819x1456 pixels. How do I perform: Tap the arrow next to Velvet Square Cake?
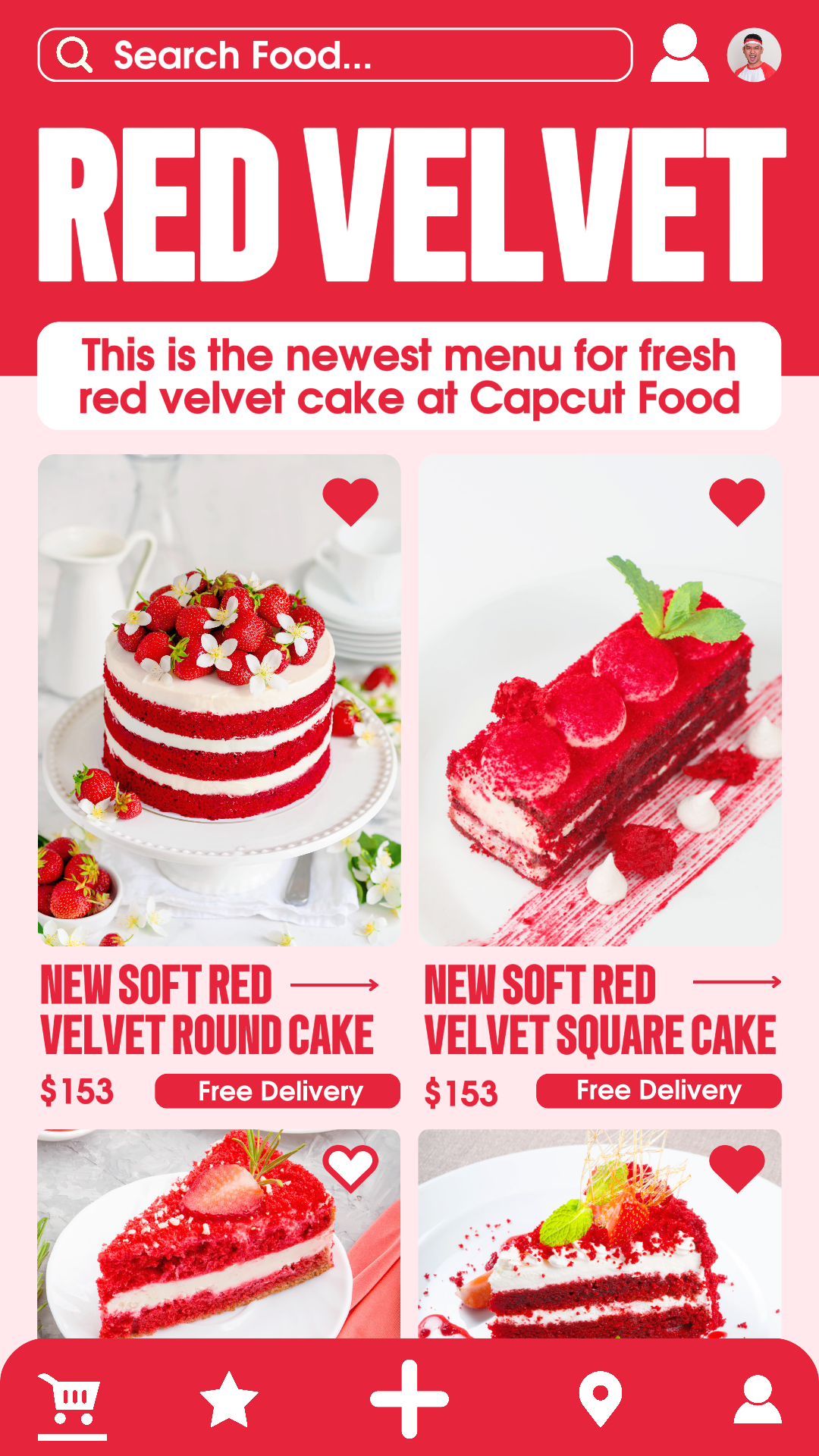coord(736,982)
